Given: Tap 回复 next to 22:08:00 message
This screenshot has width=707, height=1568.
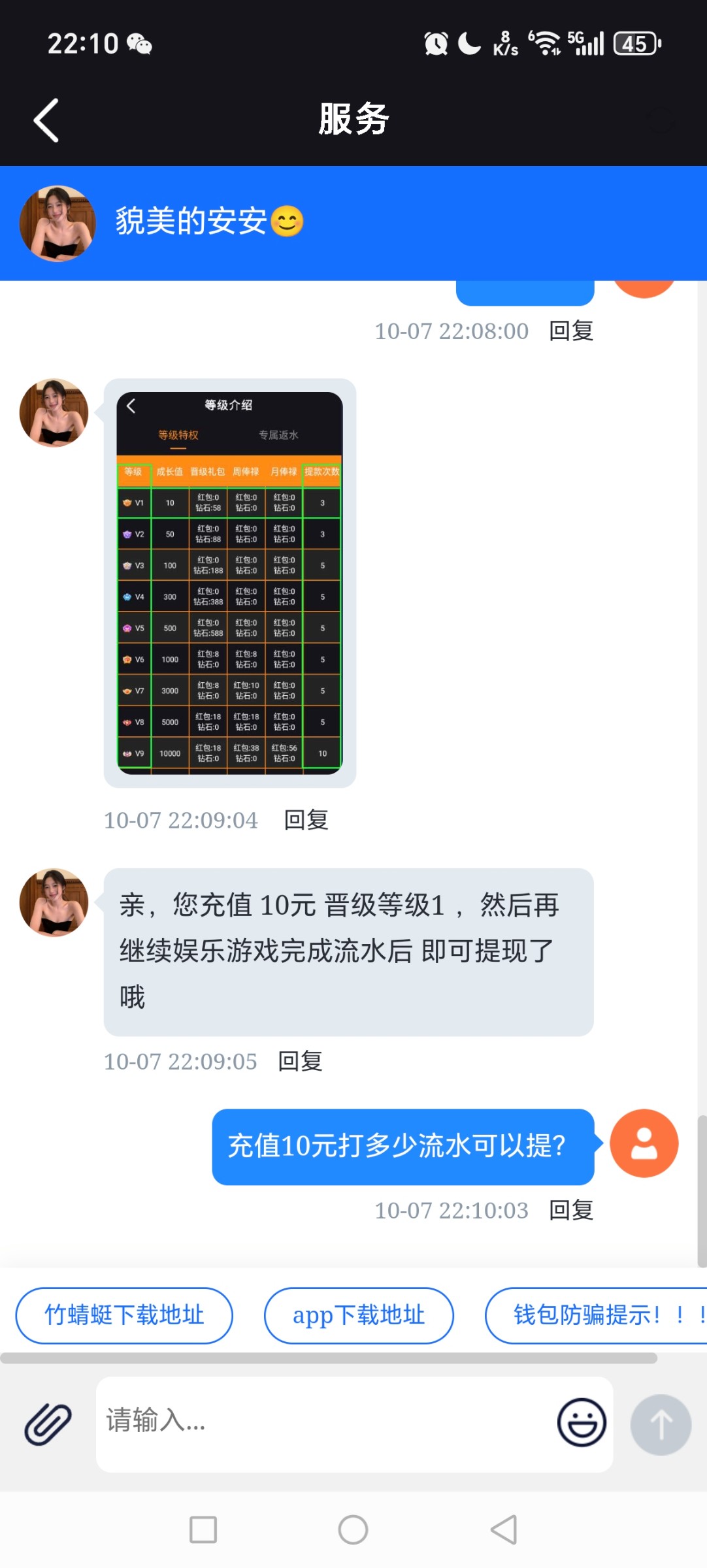Looking at the screenshot, I should 570,331.
